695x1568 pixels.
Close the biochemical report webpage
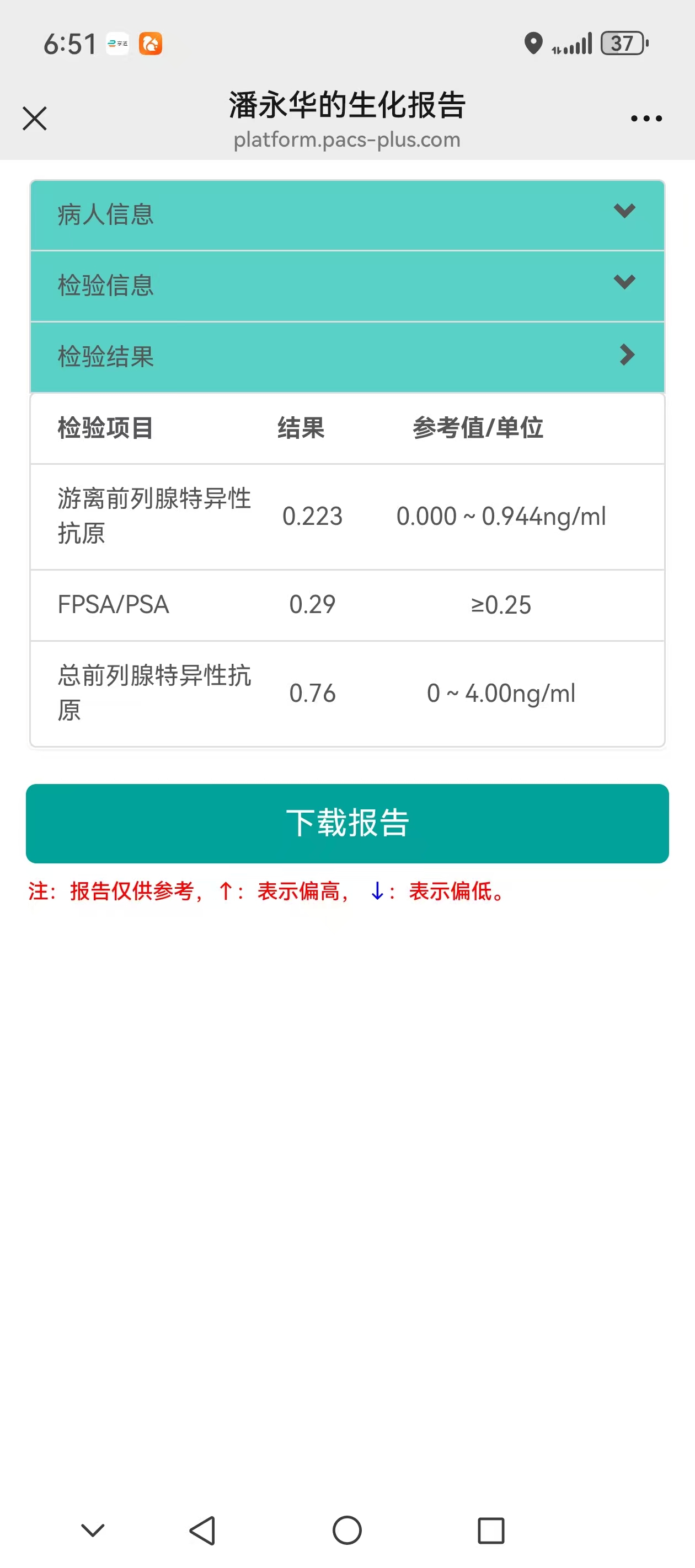click(x=35, y=118)
